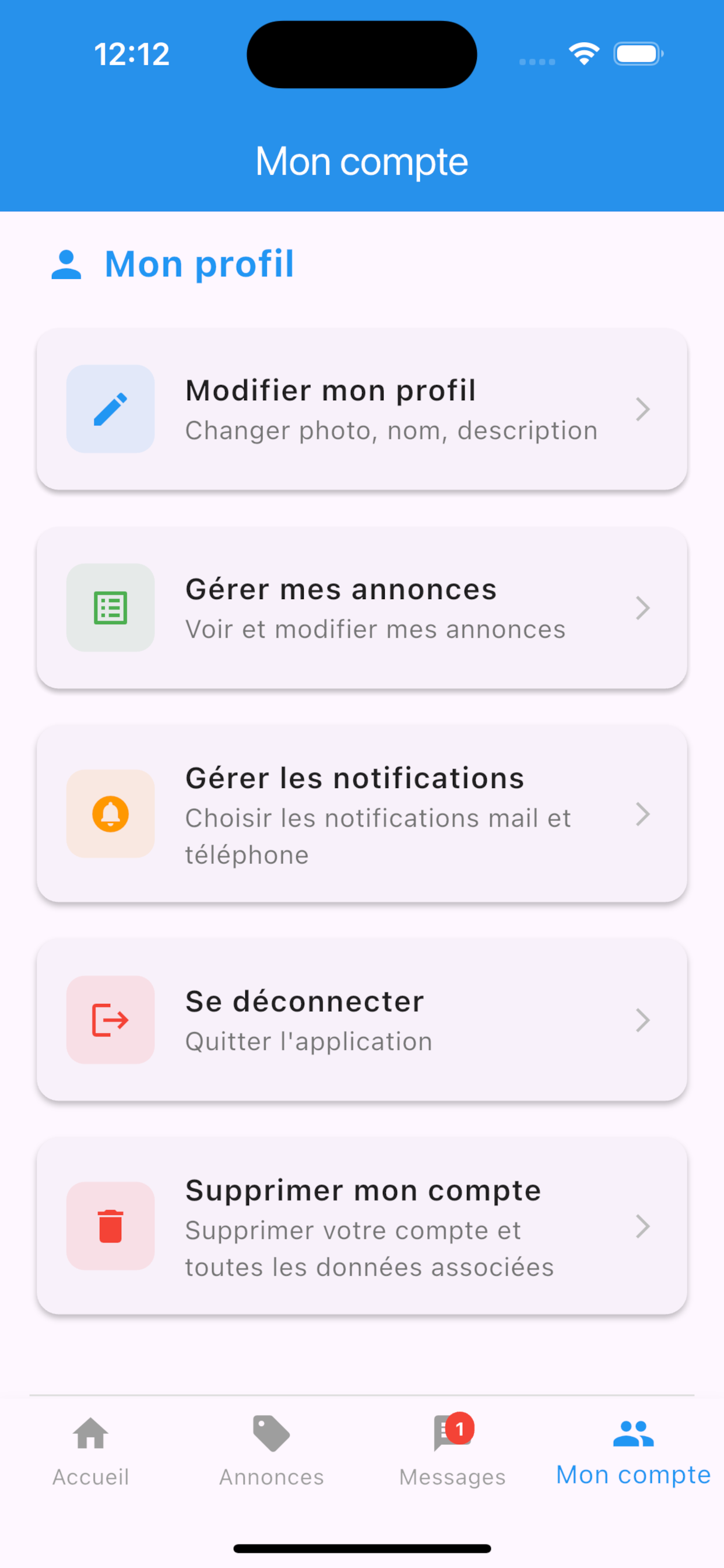Open the chevron on Gérer les notifications
The image size is (724, 1568).
(x=643, y=815)
